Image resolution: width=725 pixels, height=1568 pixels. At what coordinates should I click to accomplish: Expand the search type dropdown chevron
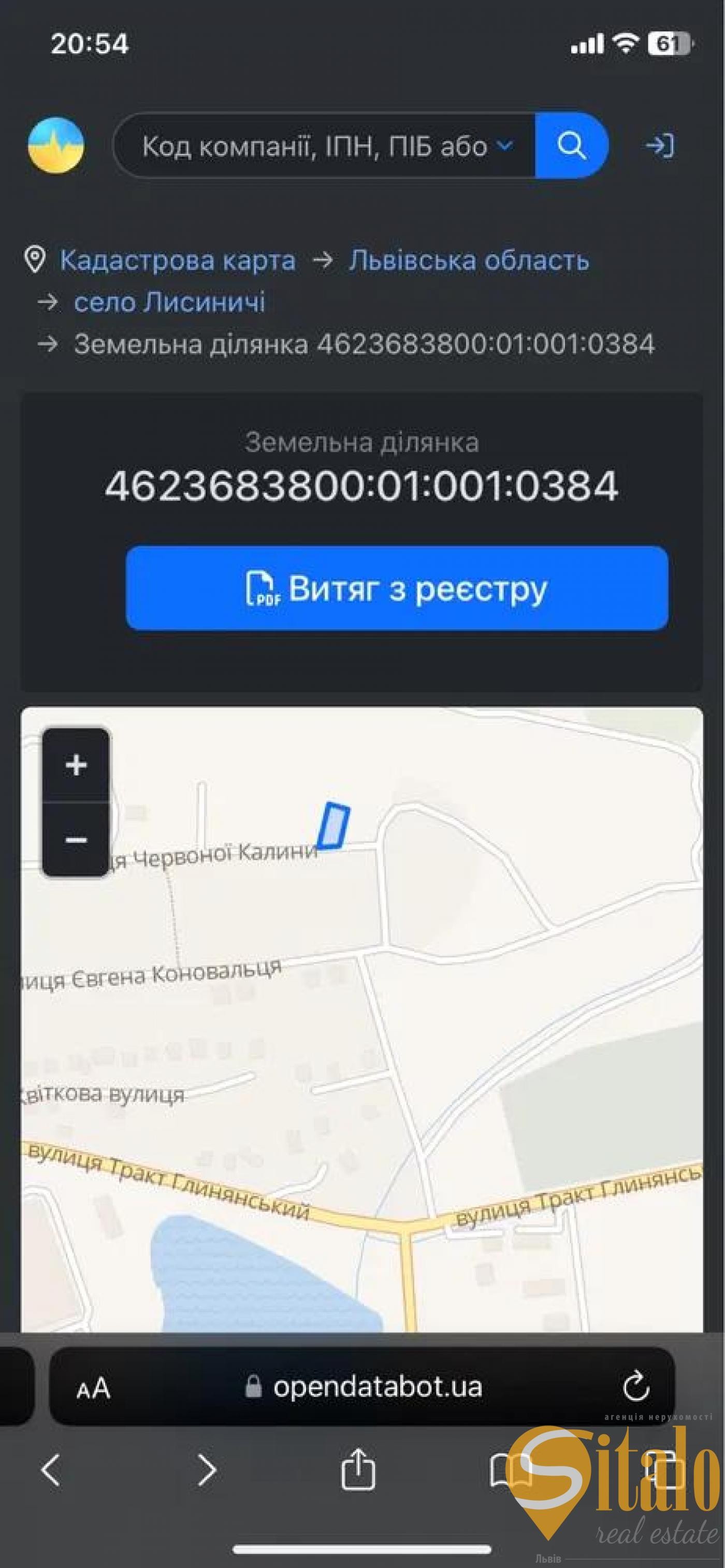point(504,146)
